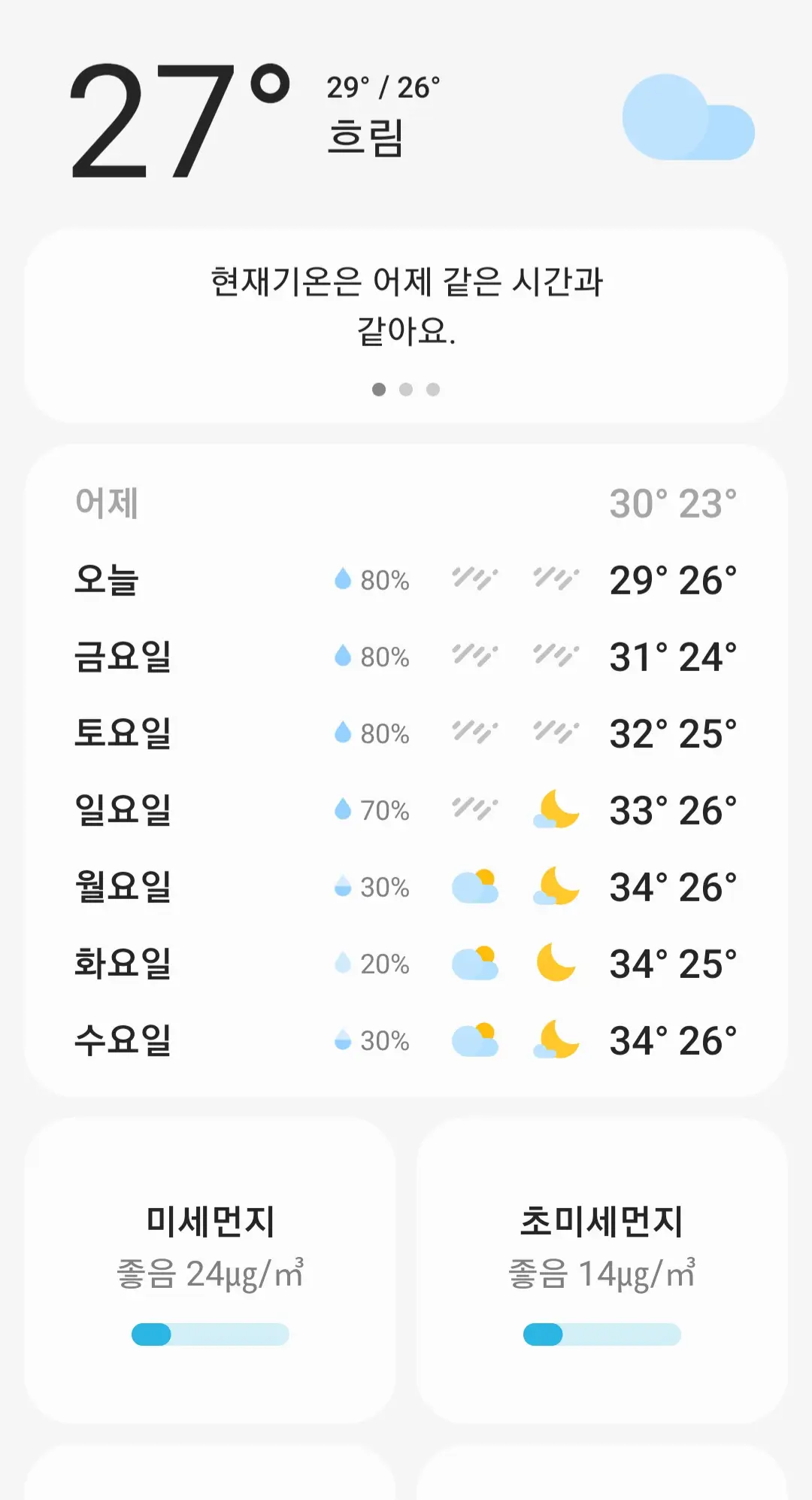Open the 금요일 forecast row
The width and height of the screenshot is (812, 1500).
pyautogui.click(x=406, y=657)
